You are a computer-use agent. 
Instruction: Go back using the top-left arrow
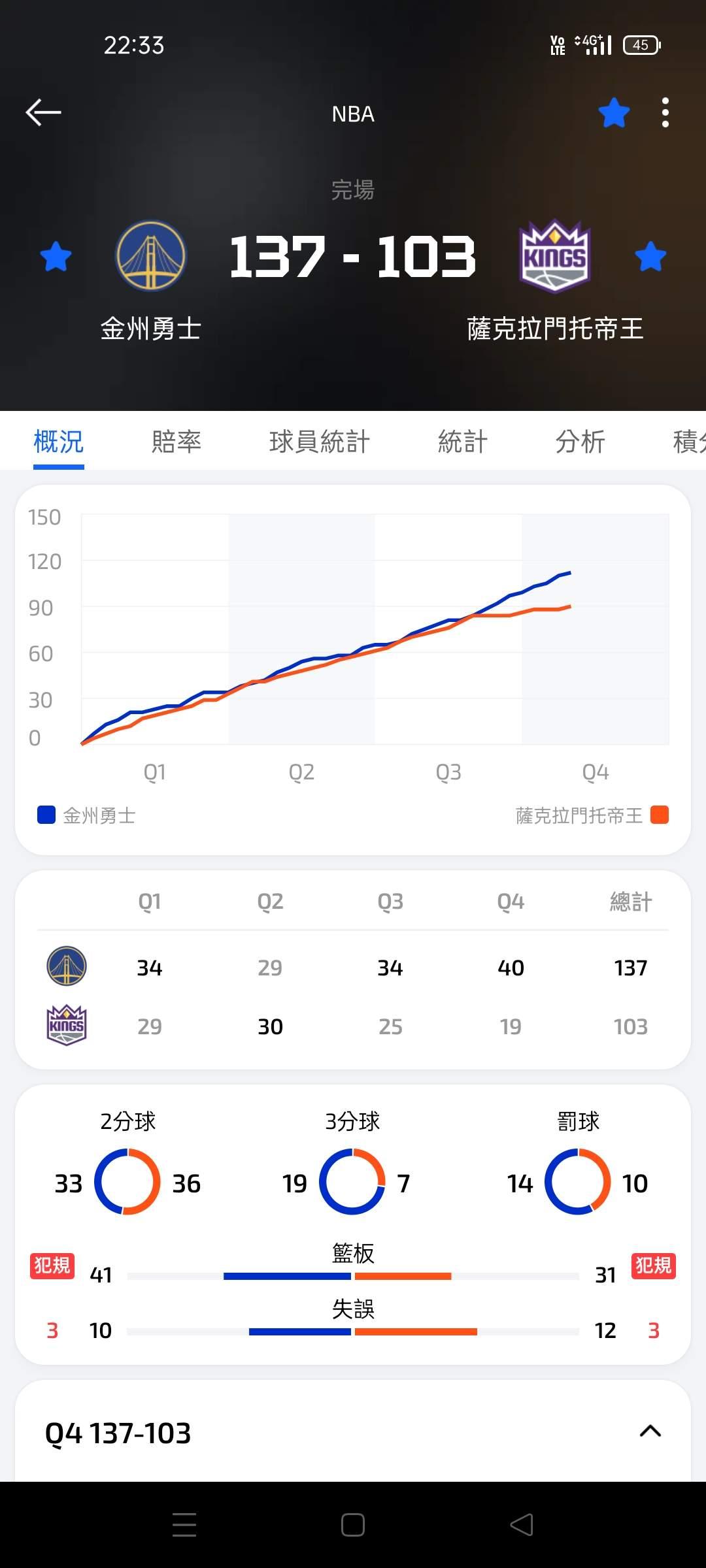[x=43, y=112]
